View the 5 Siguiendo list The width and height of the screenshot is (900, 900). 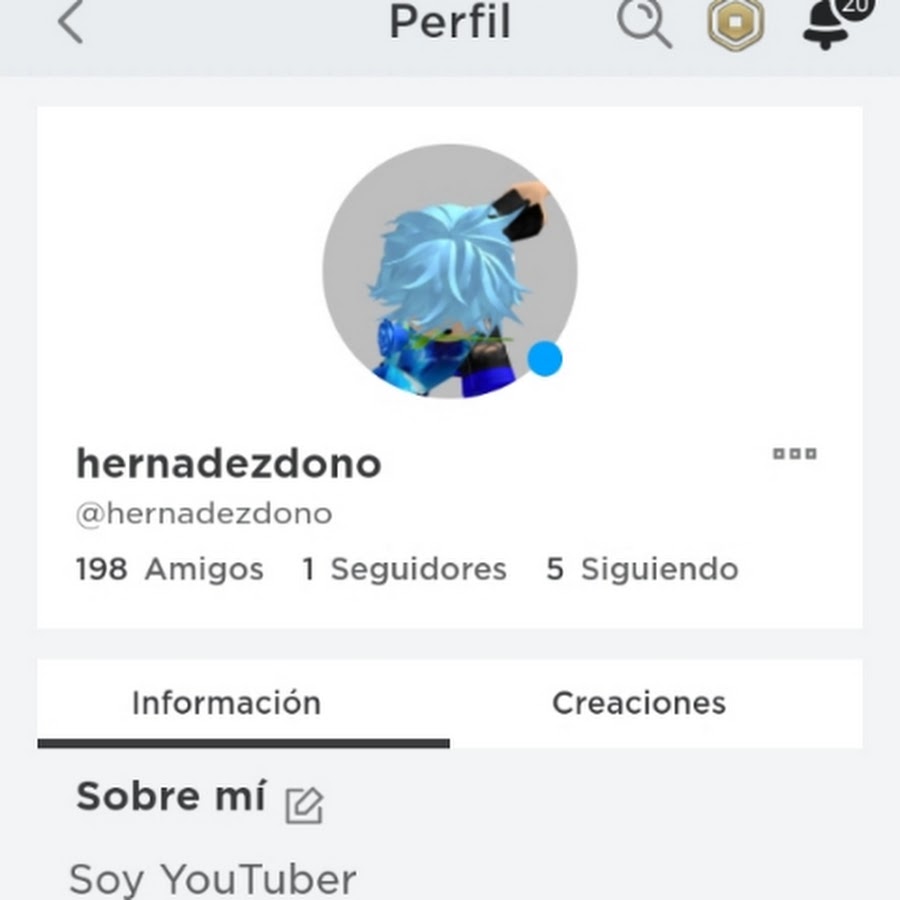tap(642, 570)
